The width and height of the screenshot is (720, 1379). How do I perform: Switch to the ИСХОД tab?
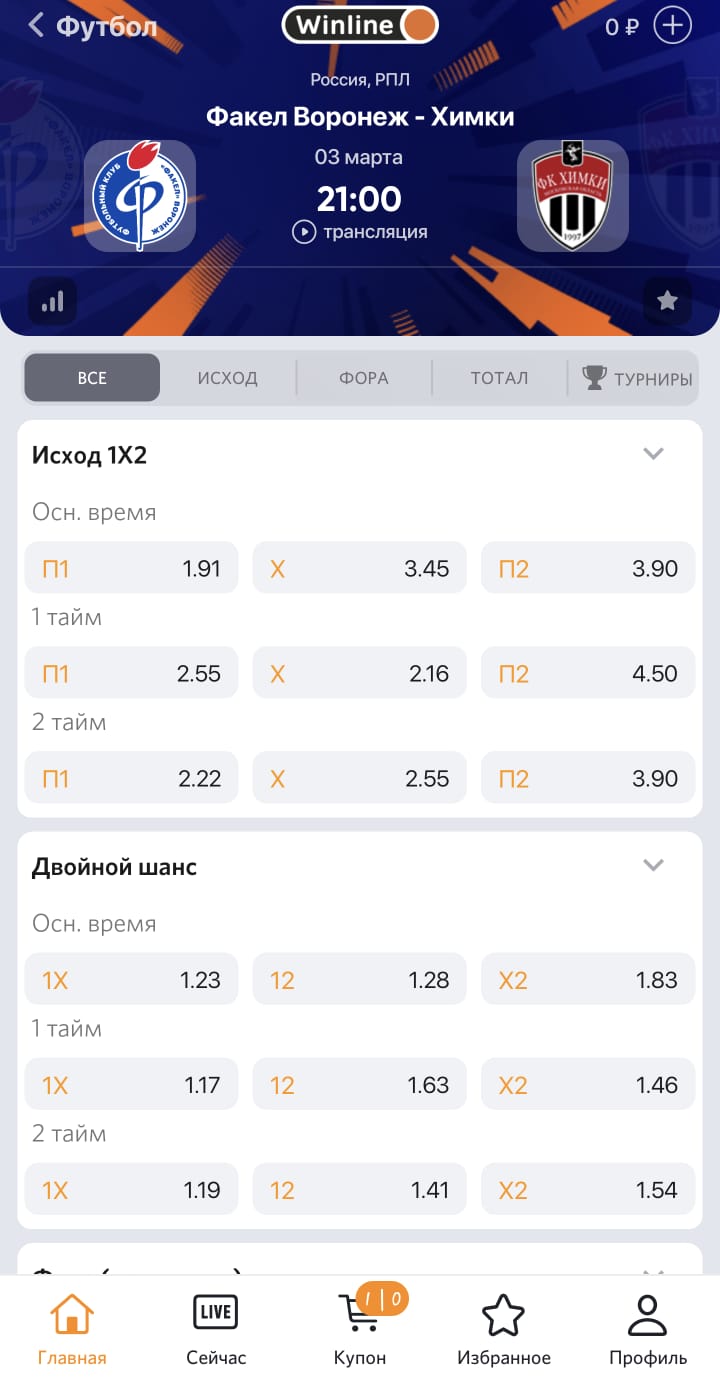tap(227, 378)
